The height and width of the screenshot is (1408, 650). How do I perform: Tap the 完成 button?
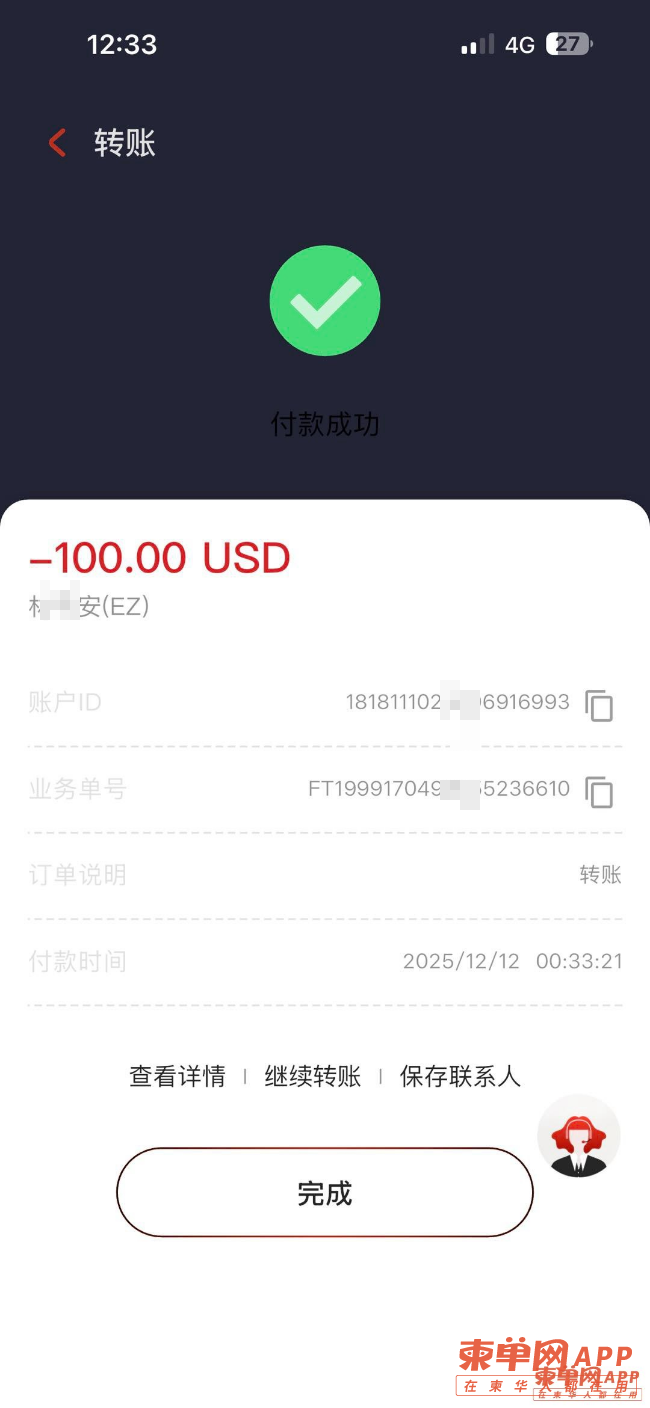tap(325, 1193)
